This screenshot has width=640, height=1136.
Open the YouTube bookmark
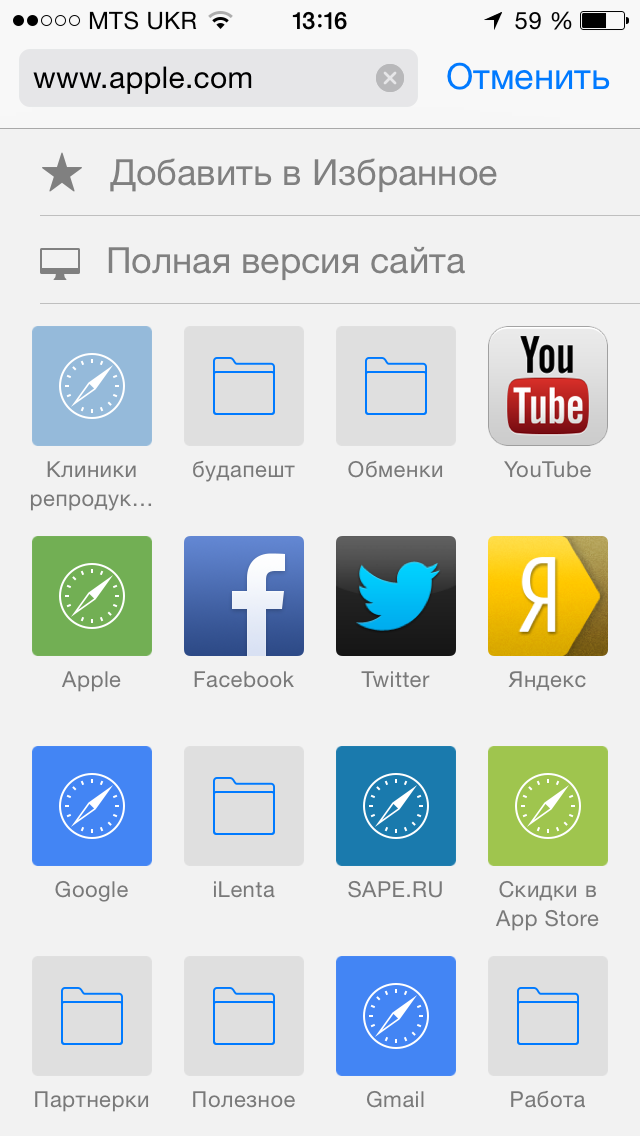pyautogui.click(x=548, y=386)
